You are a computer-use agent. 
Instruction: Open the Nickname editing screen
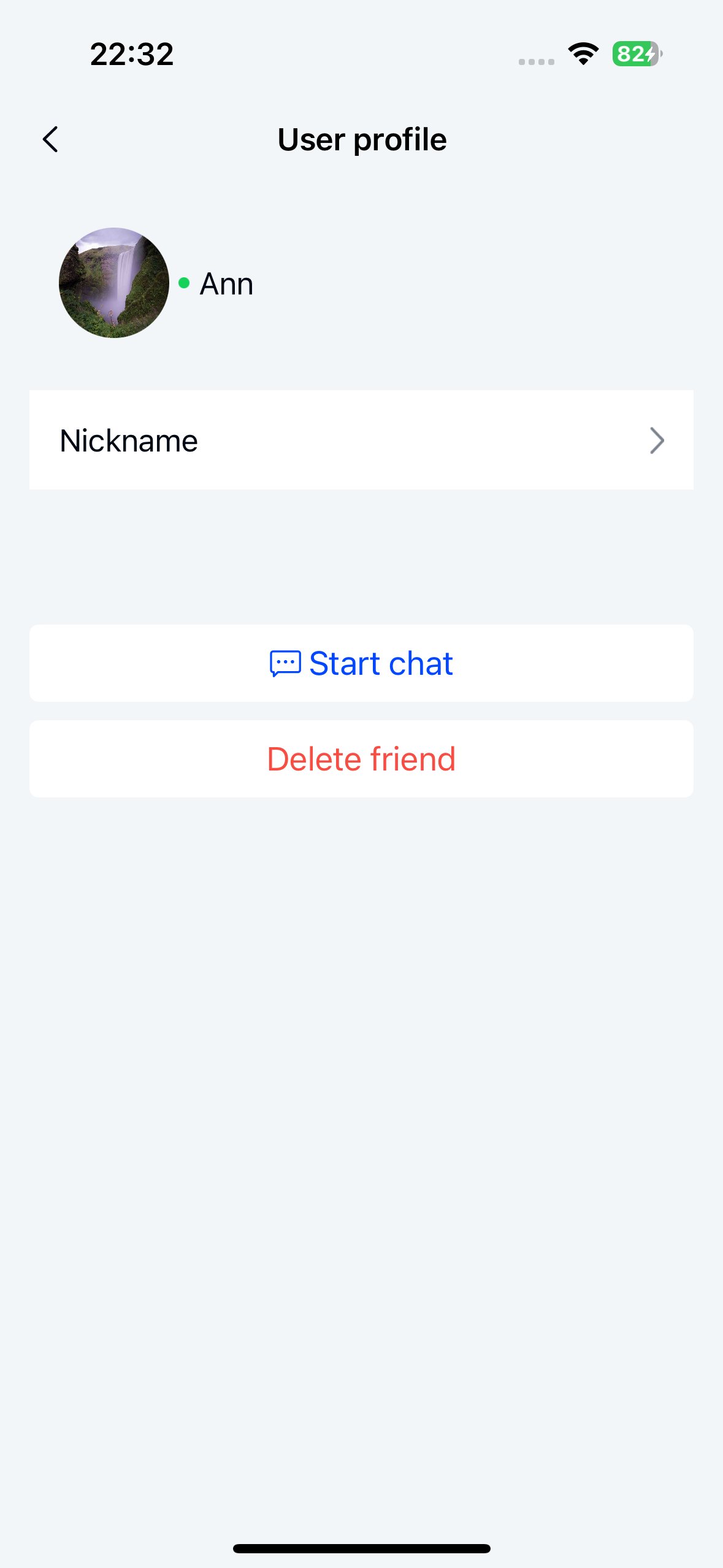point(361,440)
